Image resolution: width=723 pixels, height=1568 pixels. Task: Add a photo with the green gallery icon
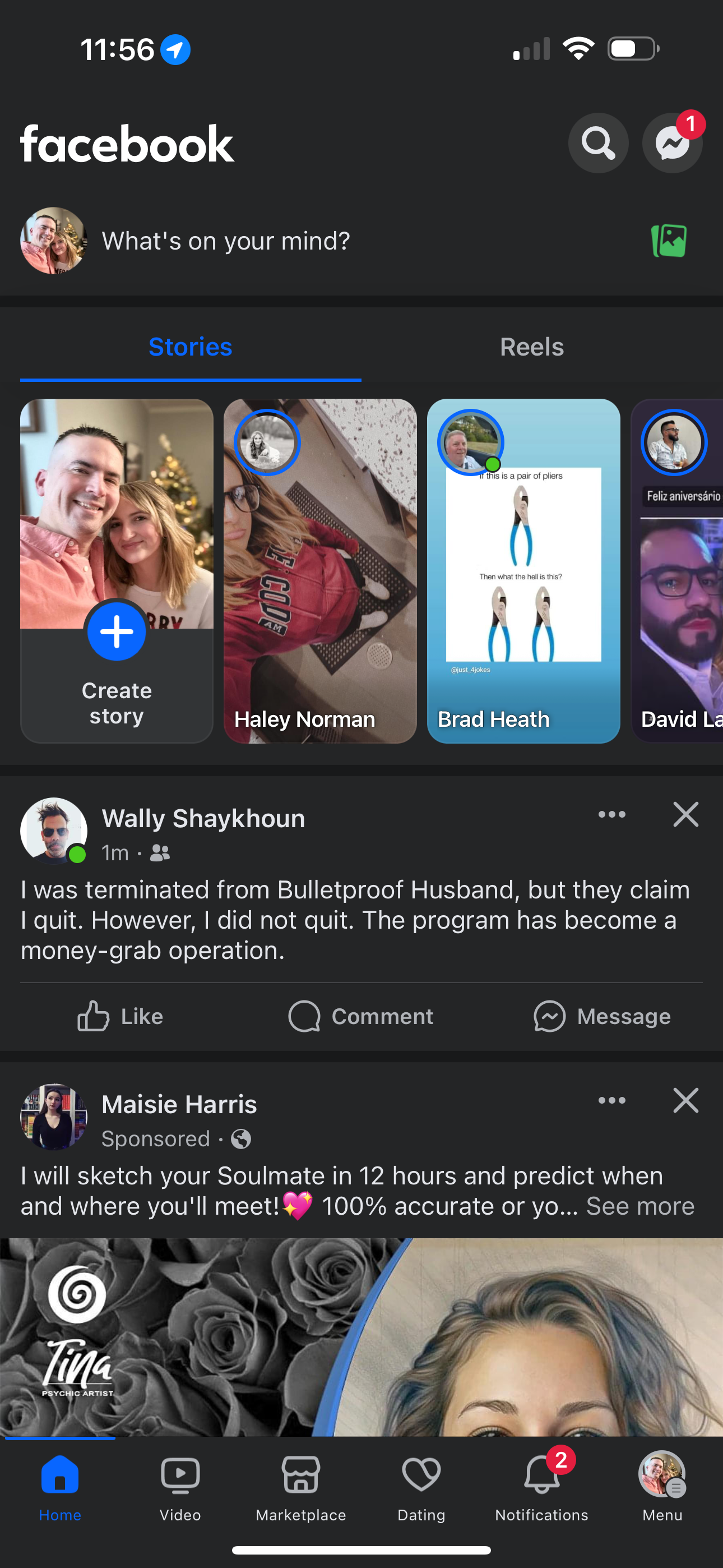click(x=669, y=241)
